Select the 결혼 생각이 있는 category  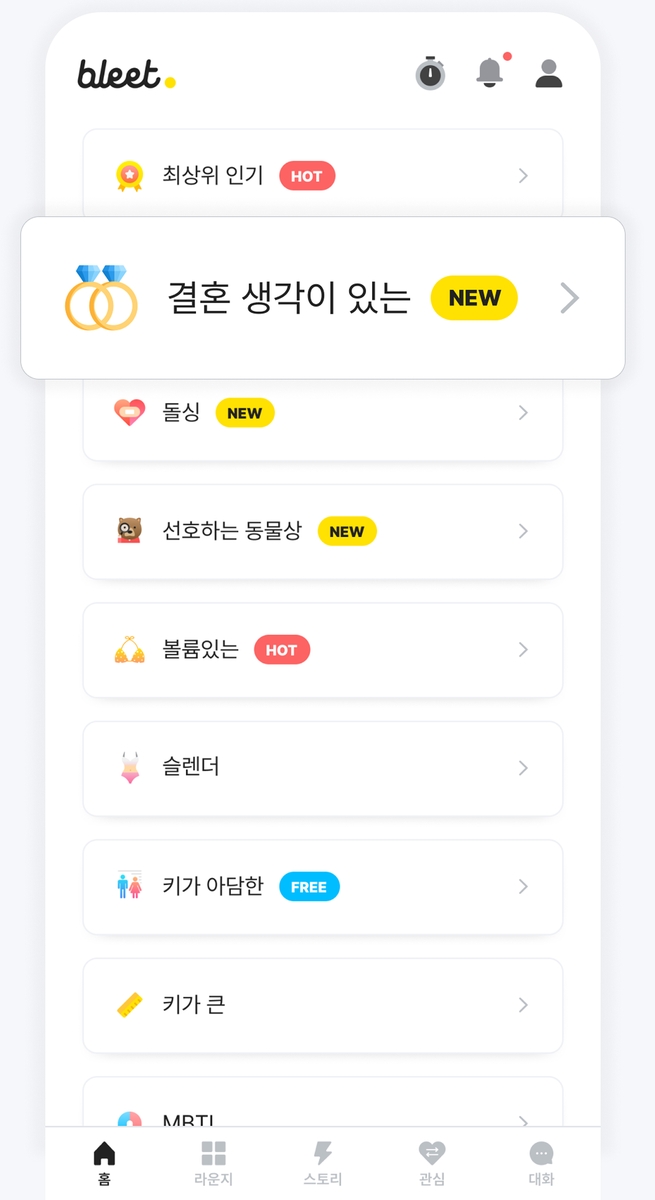click(x=322, y=298)
